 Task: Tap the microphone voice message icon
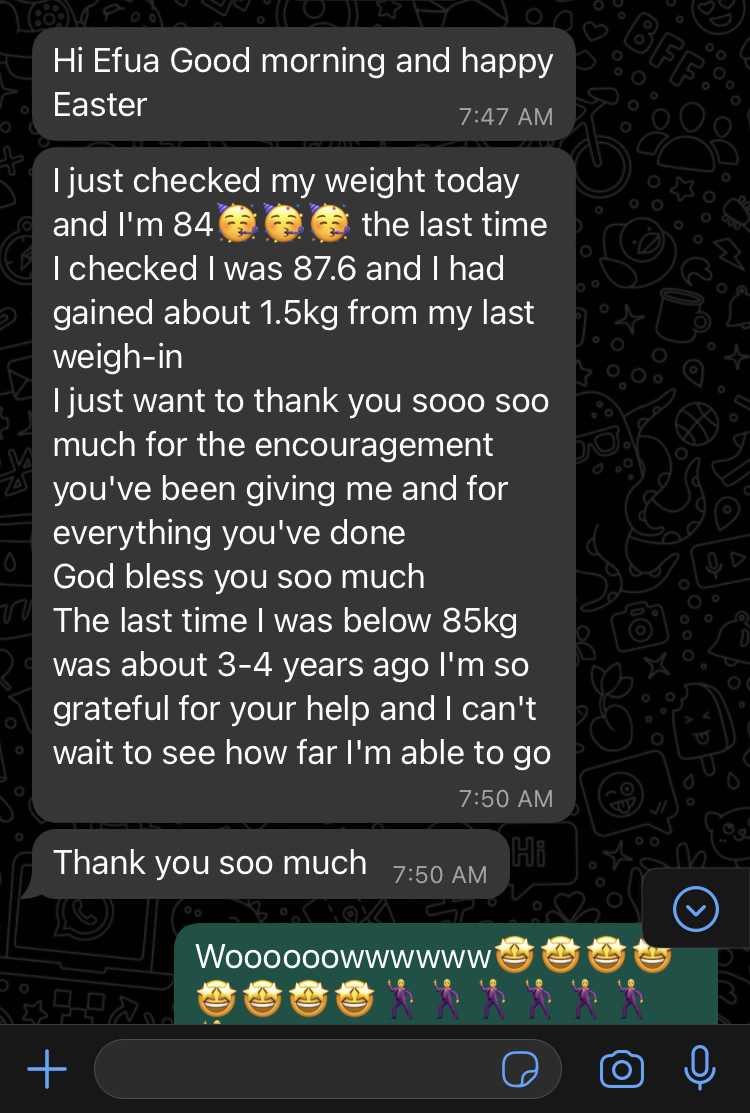[699, 1068]
